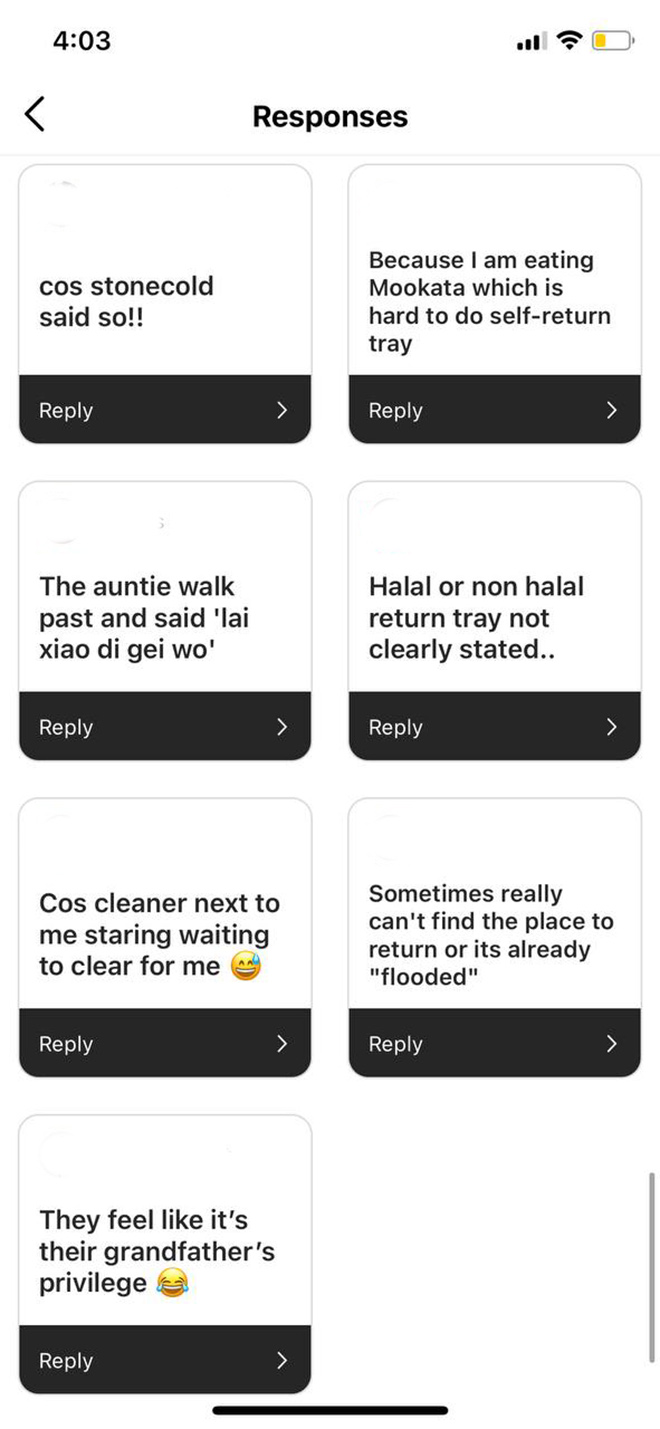Reply to 'cos stonecold said so!!' response
The width and height of the screenshot is (660, 1429).
tap(165, 410)
